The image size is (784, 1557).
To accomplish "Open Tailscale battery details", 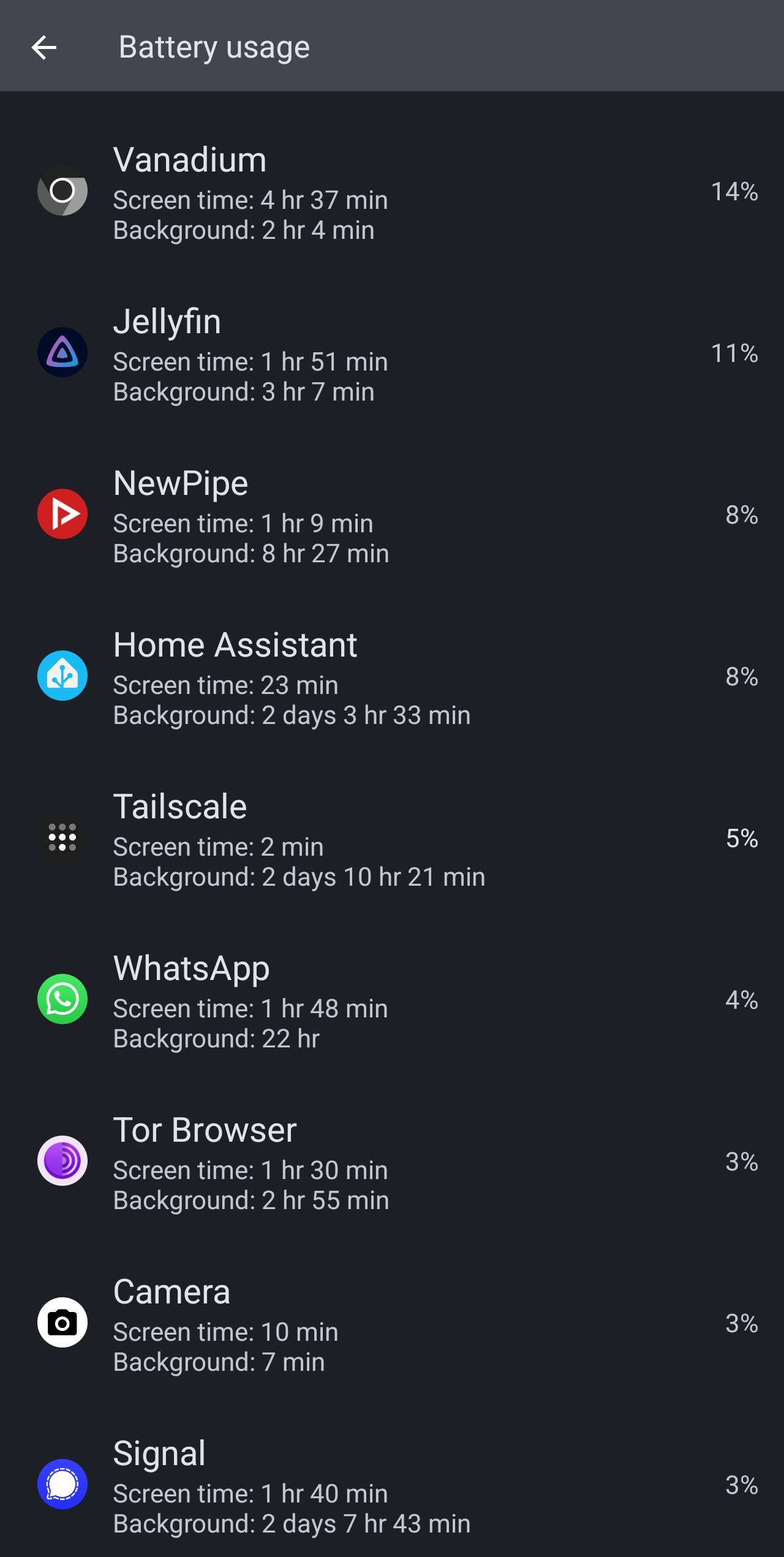I will (x=392, y=838).
